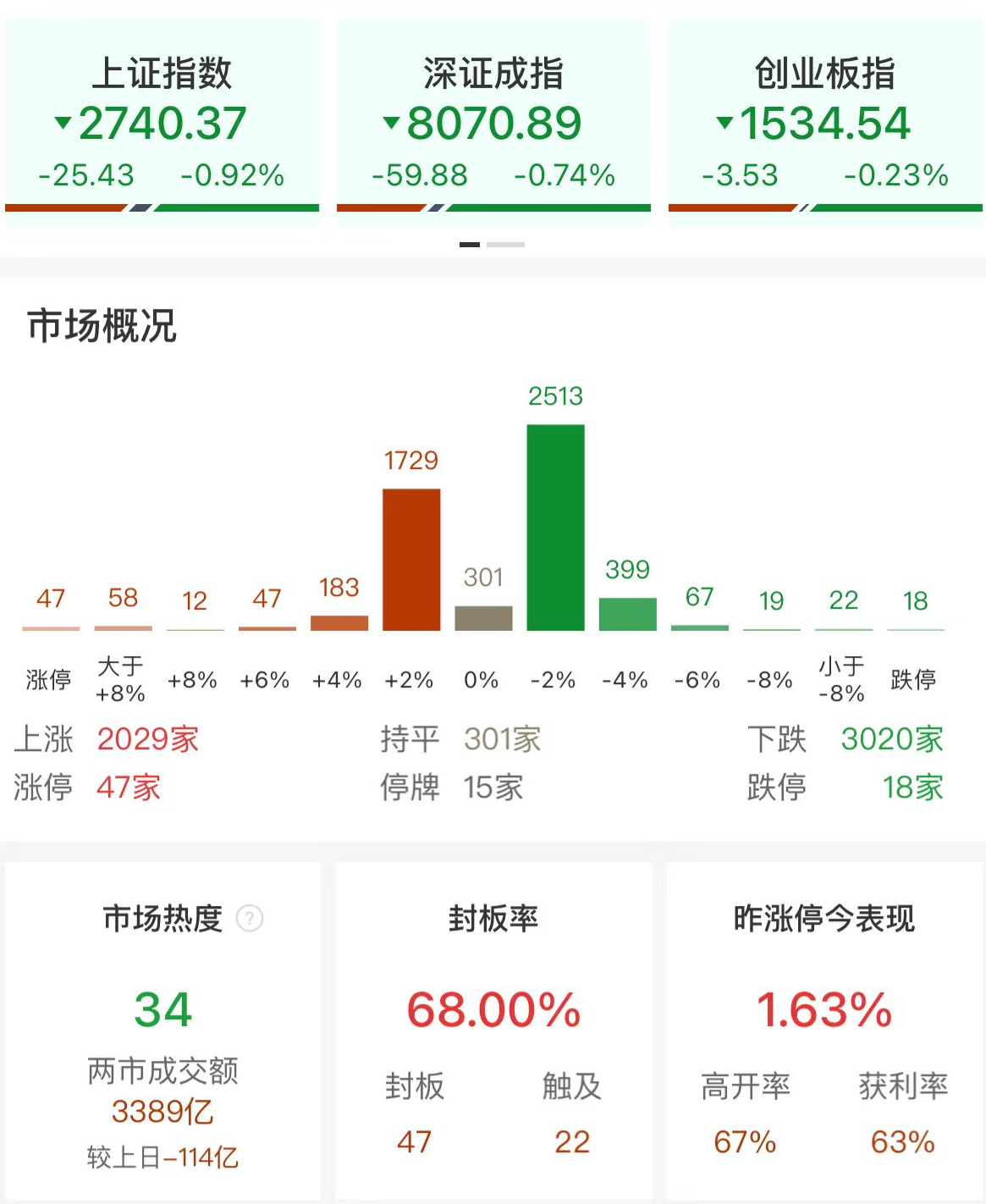Image resolution: width=986 pixels, height=1204 pixels.
Task: View the 创业板指 index card
Action: 825,123
